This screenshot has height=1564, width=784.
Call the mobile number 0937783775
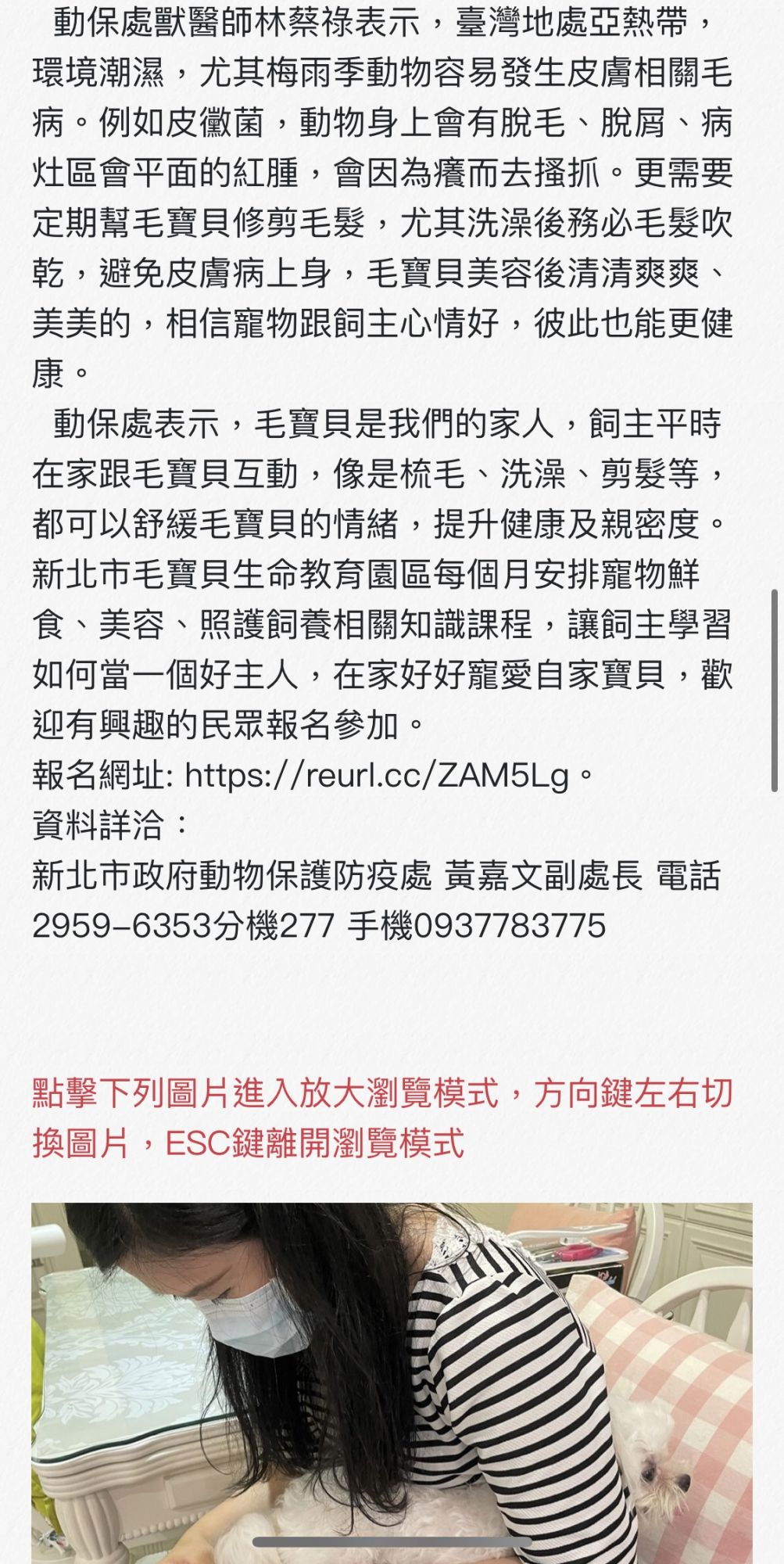pyautogui.click(x=510, y=926)
